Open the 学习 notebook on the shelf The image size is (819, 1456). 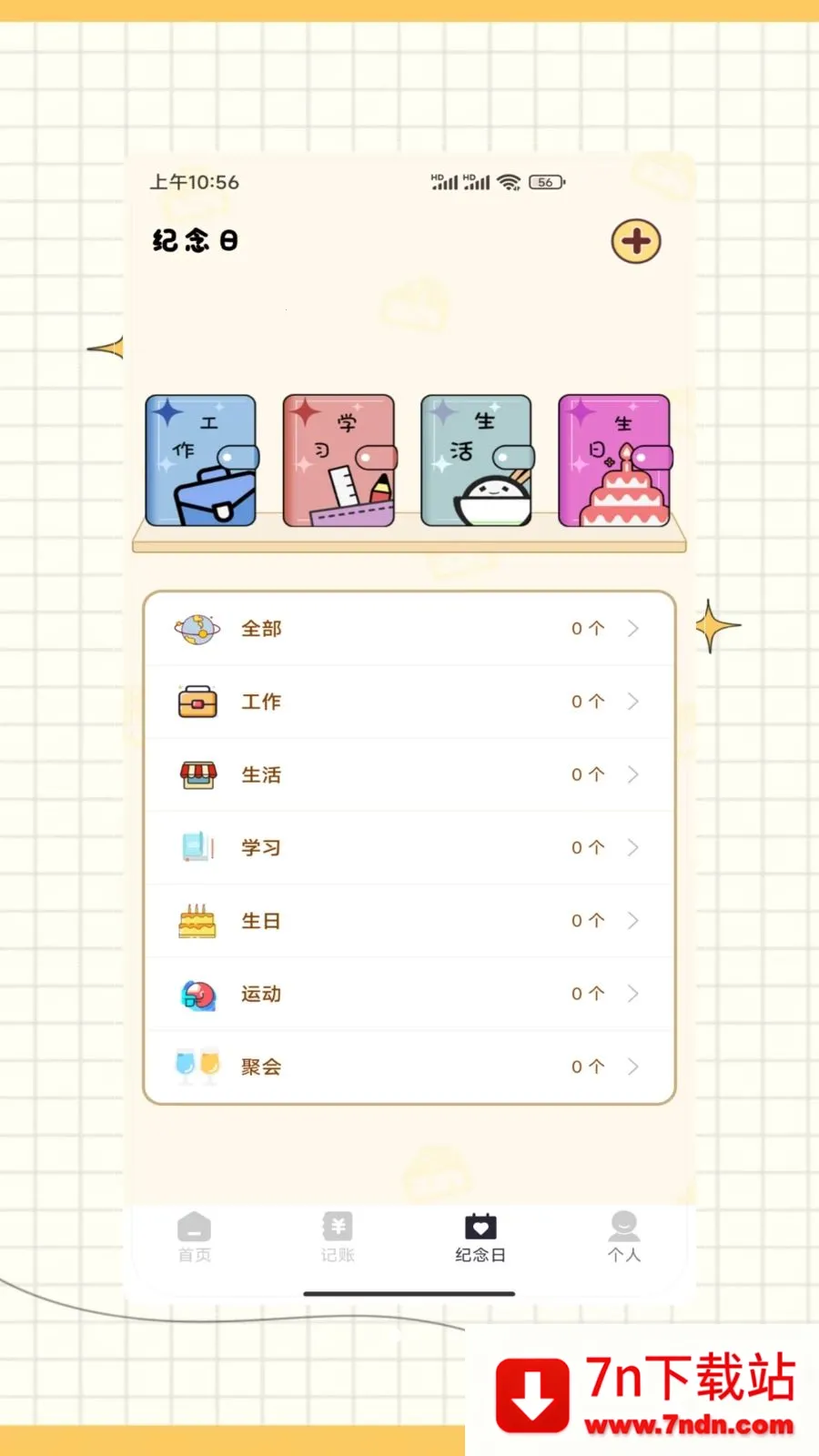pos(339,460)
